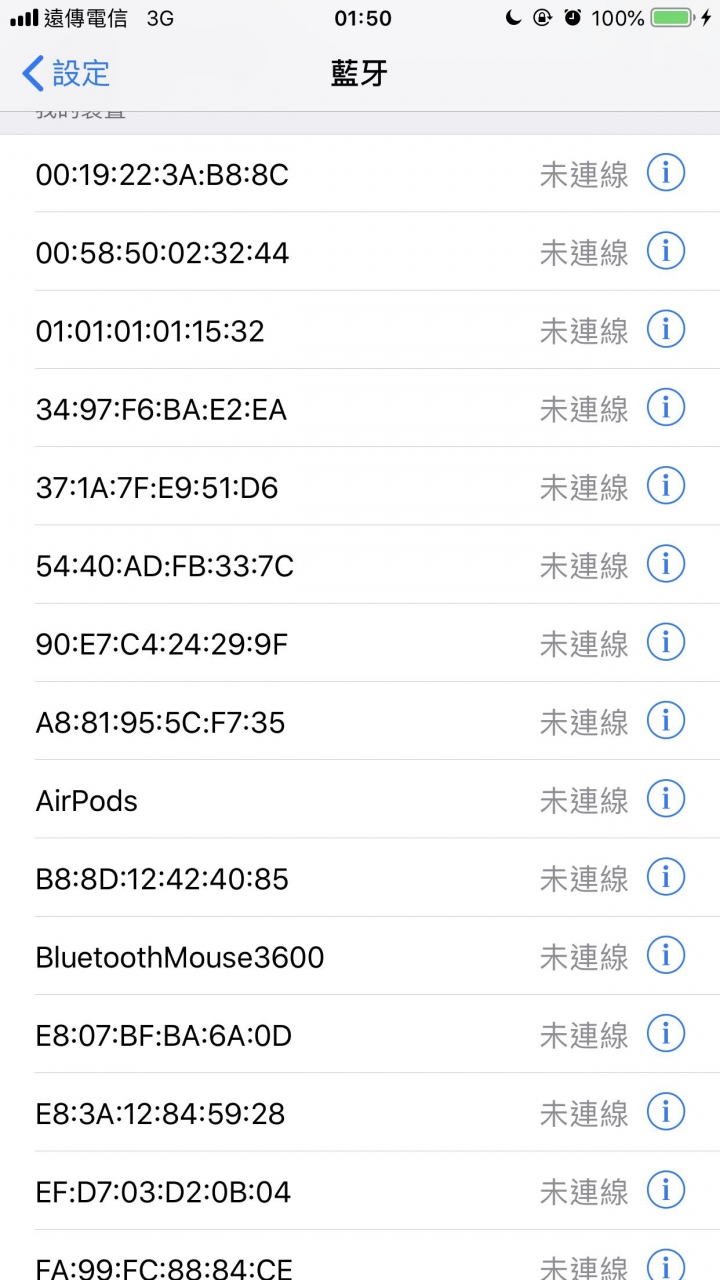Go back to 設定

coord(66,73)
